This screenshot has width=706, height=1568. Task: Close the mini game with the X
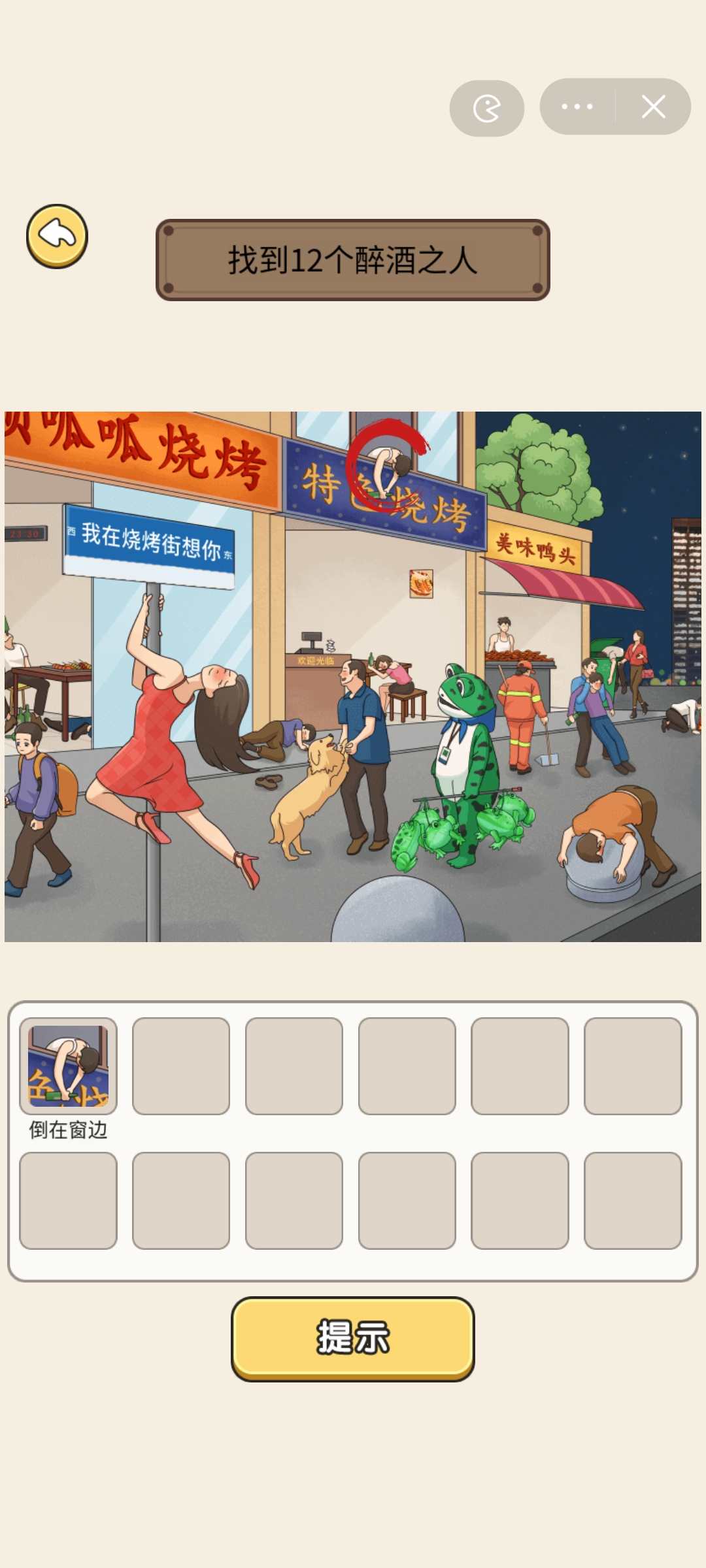tap(653, 106)
